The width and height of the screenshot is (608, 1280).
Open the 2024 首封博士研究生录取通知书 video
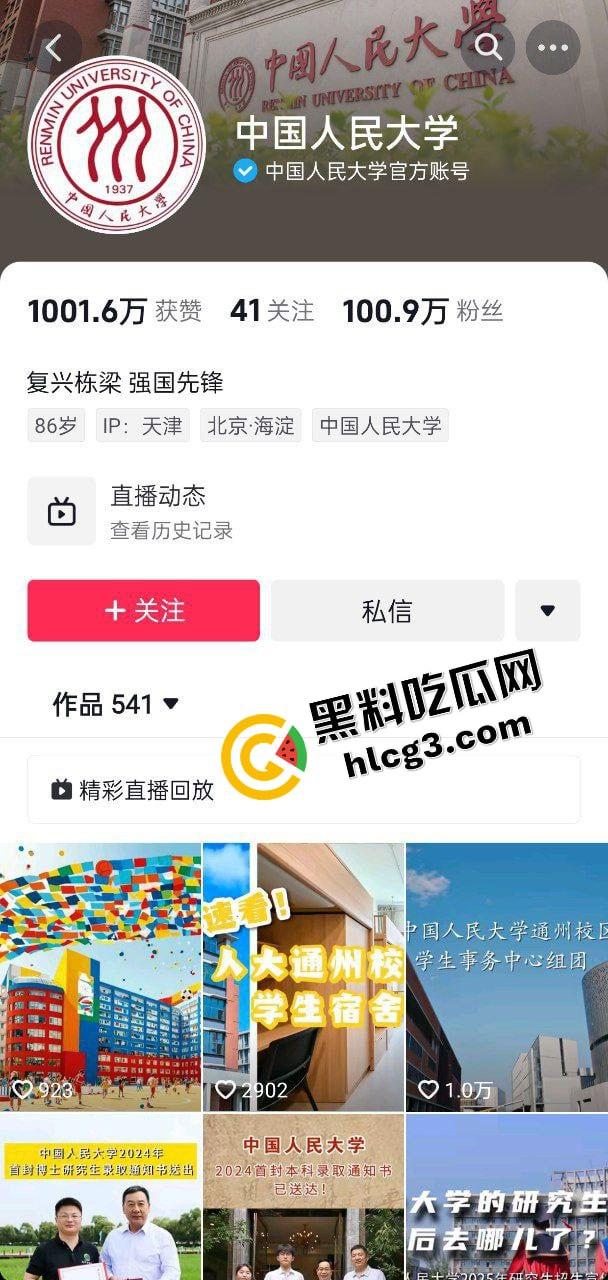[100, 1198]
